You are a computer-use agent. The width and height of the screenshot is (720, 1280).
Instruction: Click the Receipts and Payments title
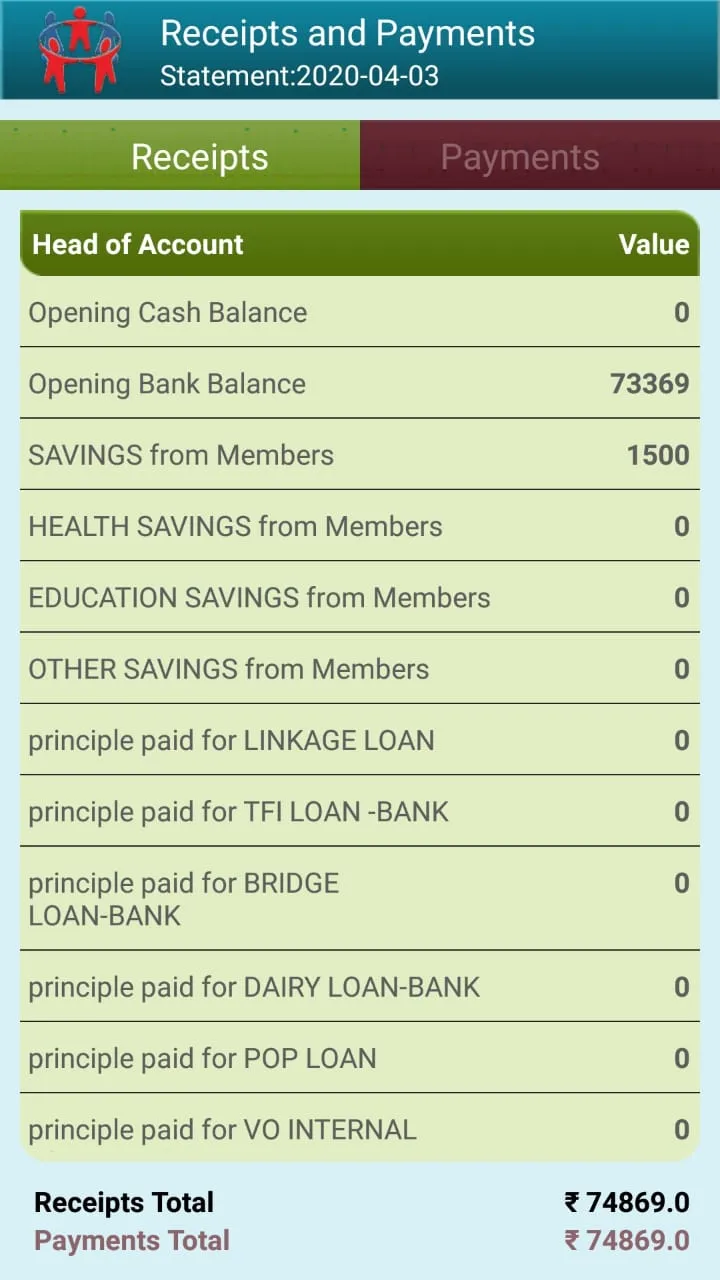pos(346,33)
